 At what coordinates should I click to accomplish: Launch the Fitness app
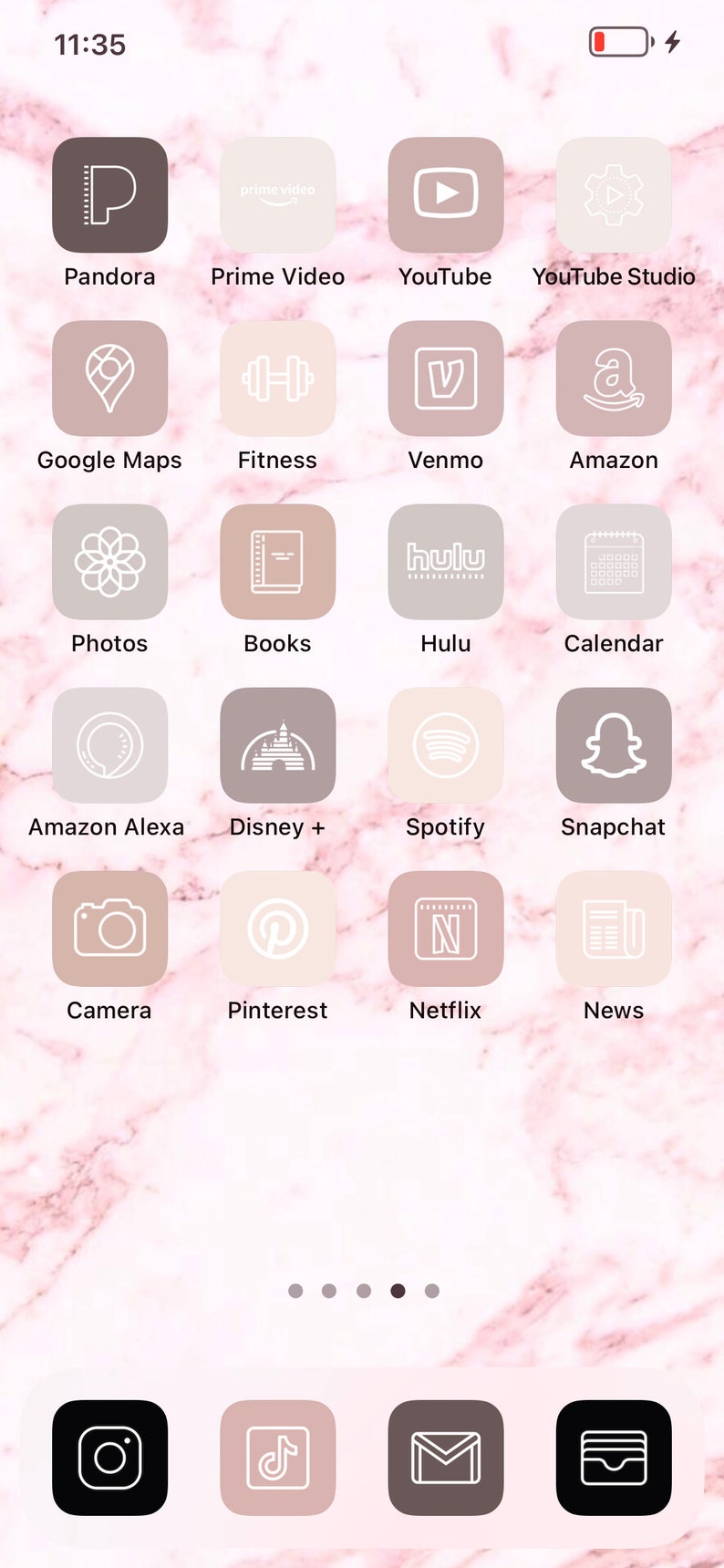click(x=277, y=379)
